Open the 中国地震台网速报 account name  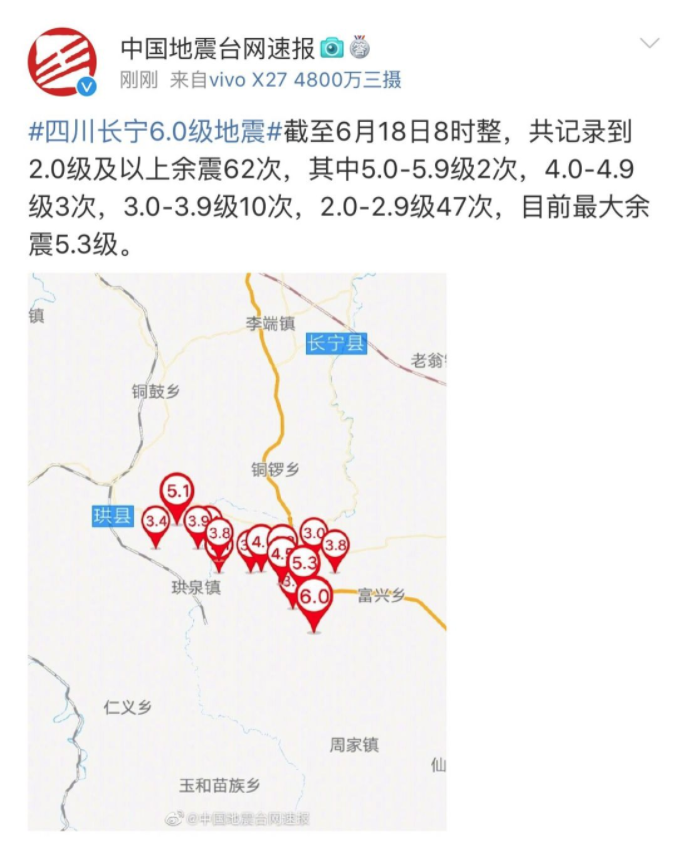(x=217, y=47)
